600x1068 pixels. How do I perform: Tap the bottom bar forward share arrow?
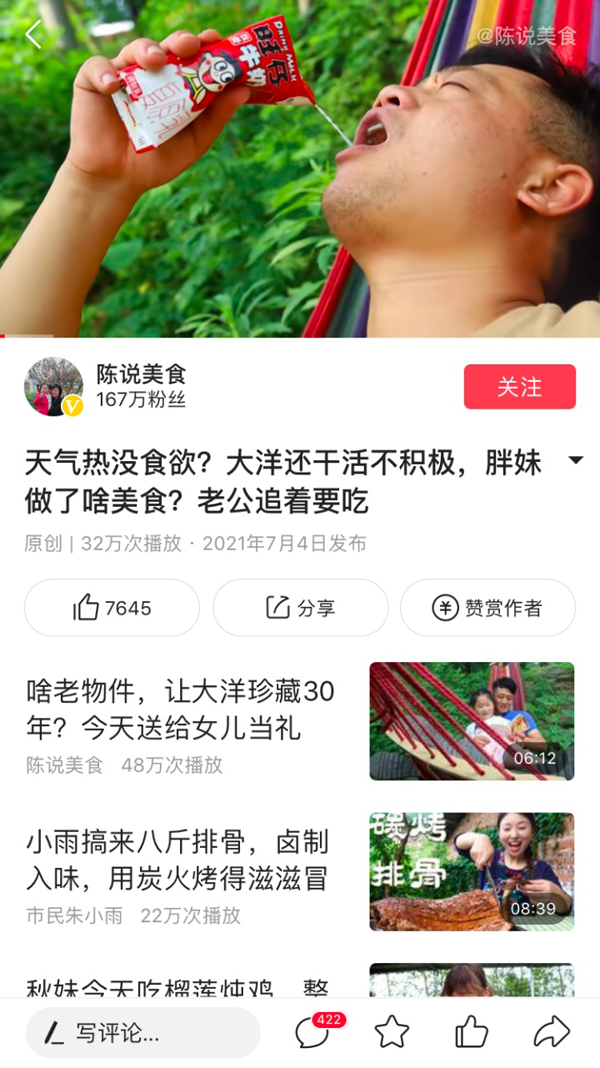pyautogui.click(x=551, y=1032)
